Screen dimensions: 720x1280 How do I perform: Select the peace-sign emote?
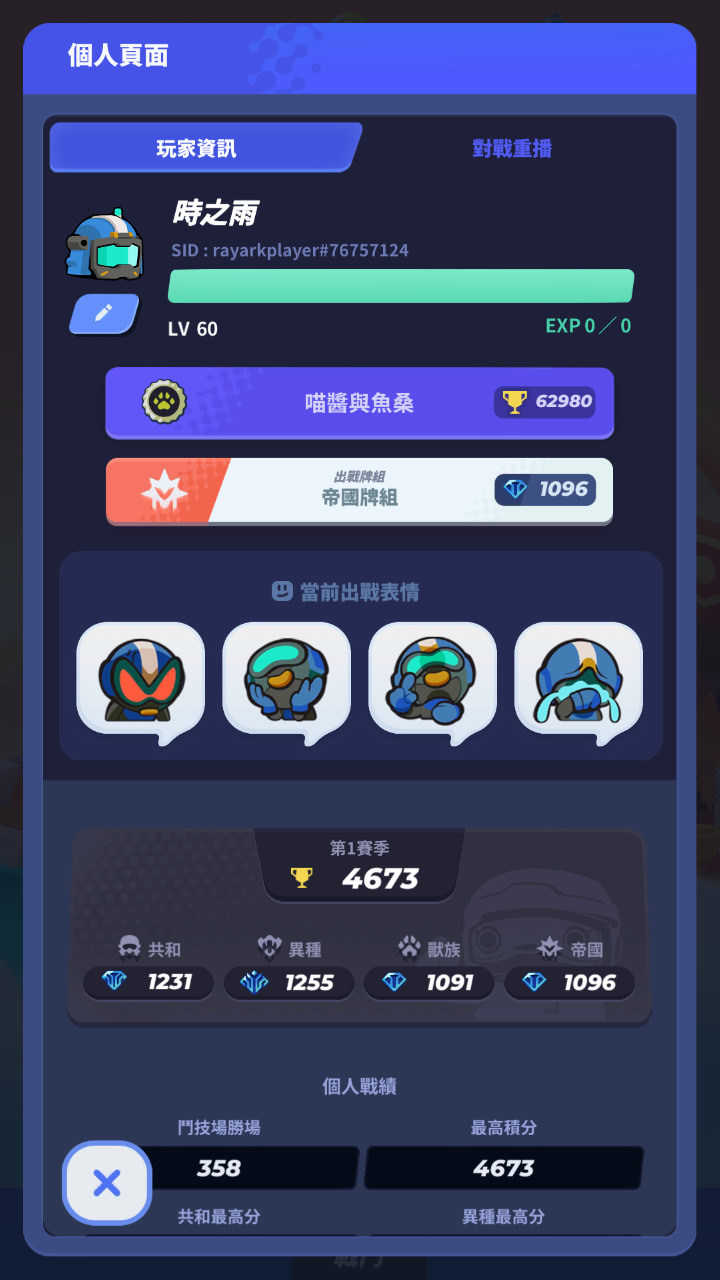(432, 680)
